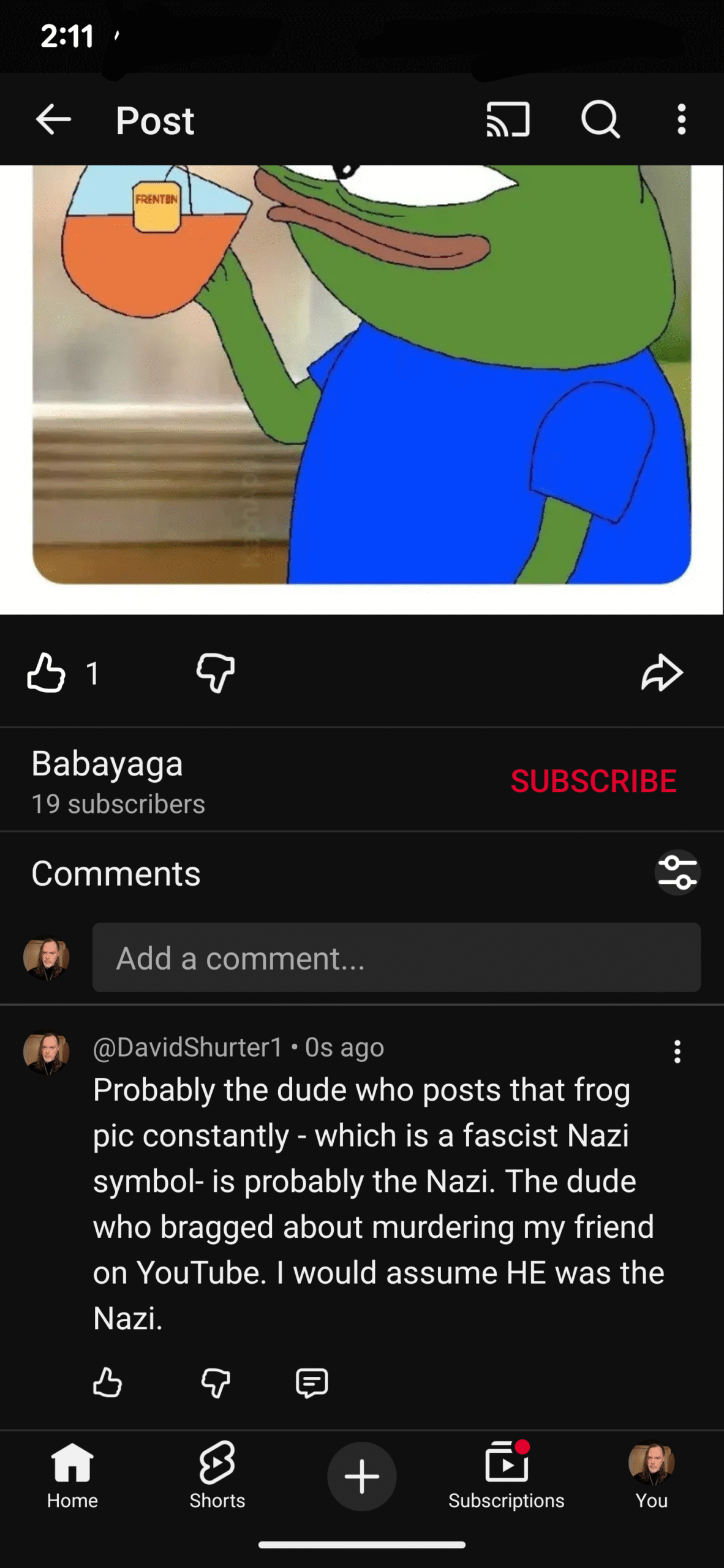Like the Babayaga post

click(47, 673)
